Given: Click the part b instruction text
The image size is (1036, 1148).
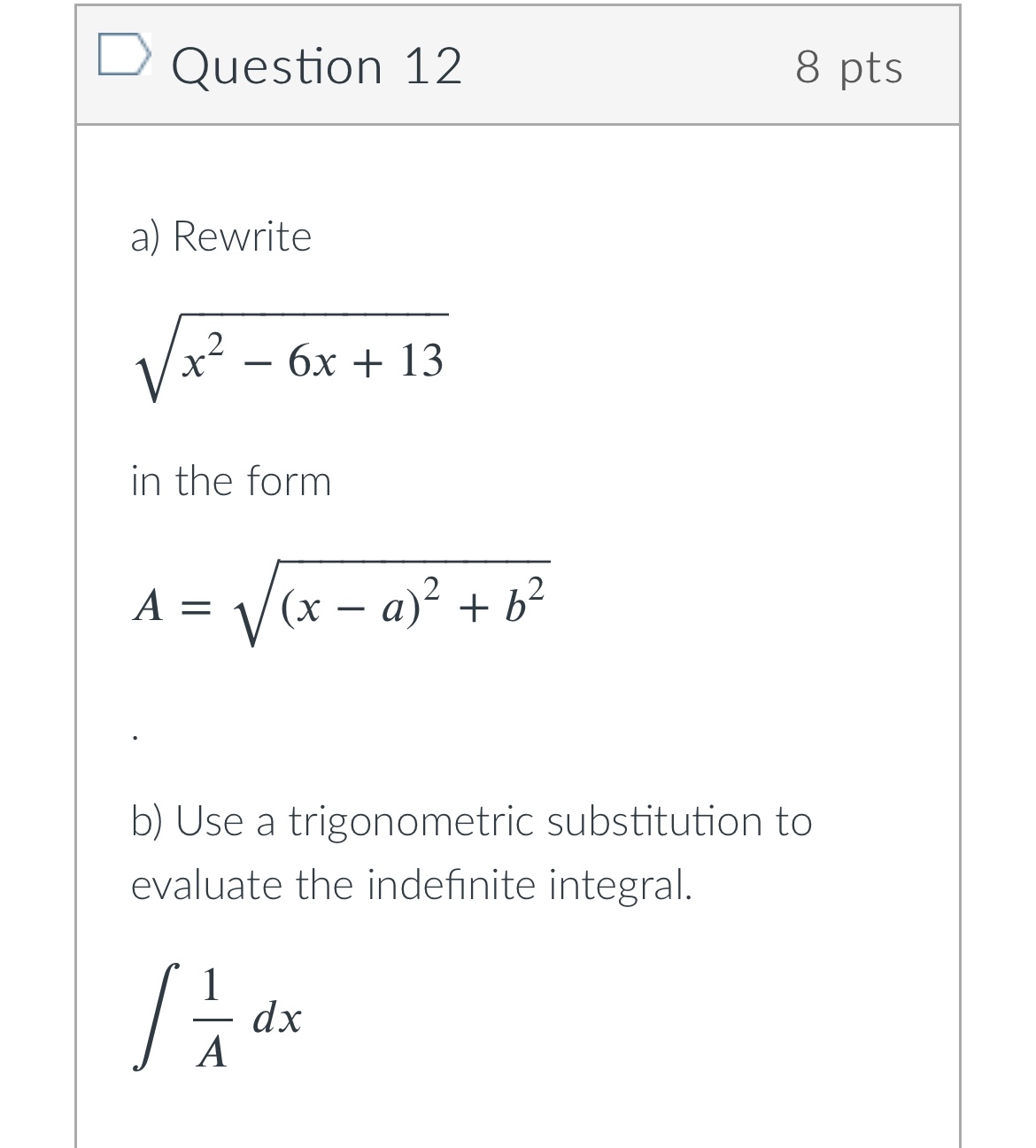Looking at the screenshot, I should (x=469, y=852).
